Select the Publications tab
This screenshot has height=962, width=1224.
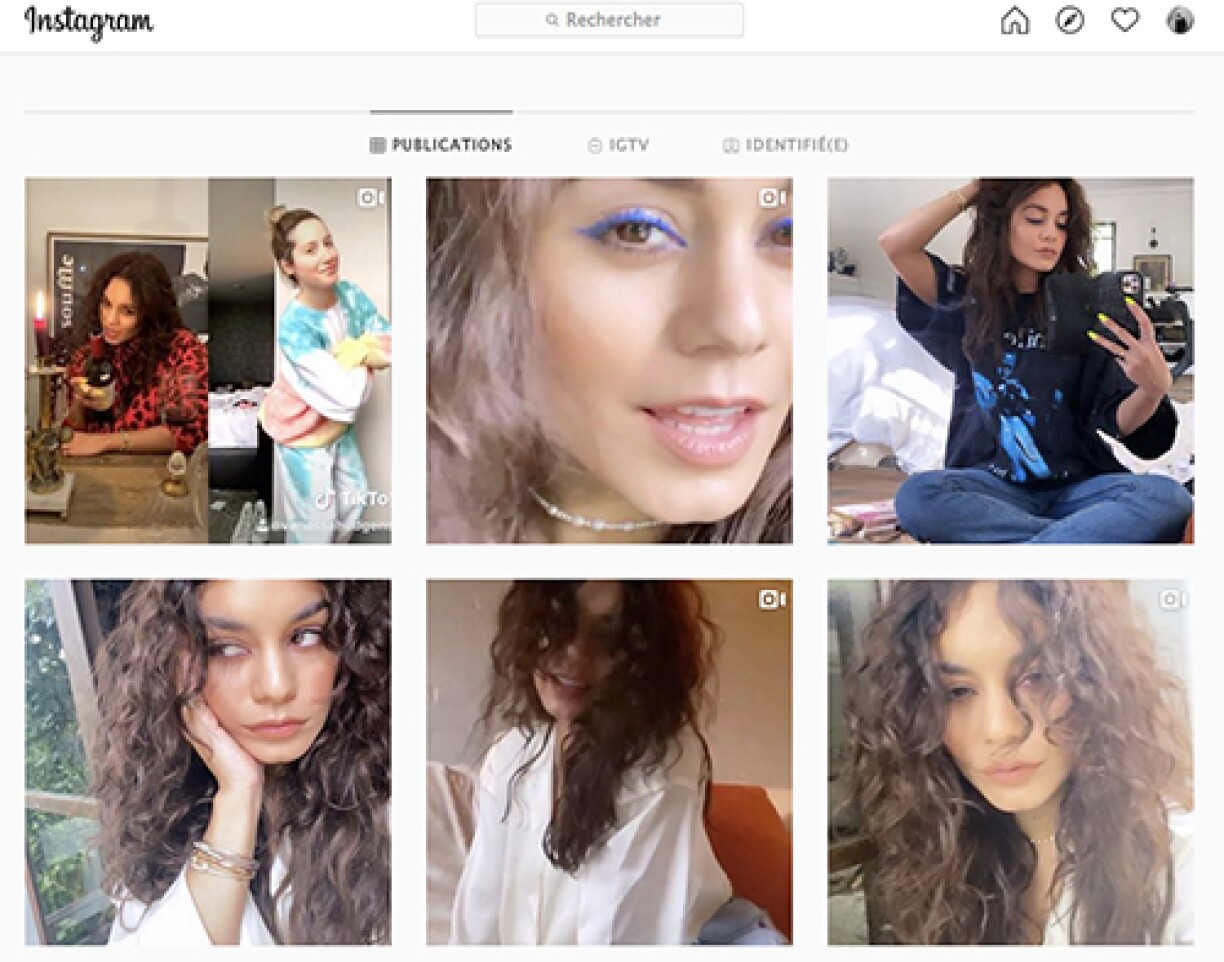point(441,145)
